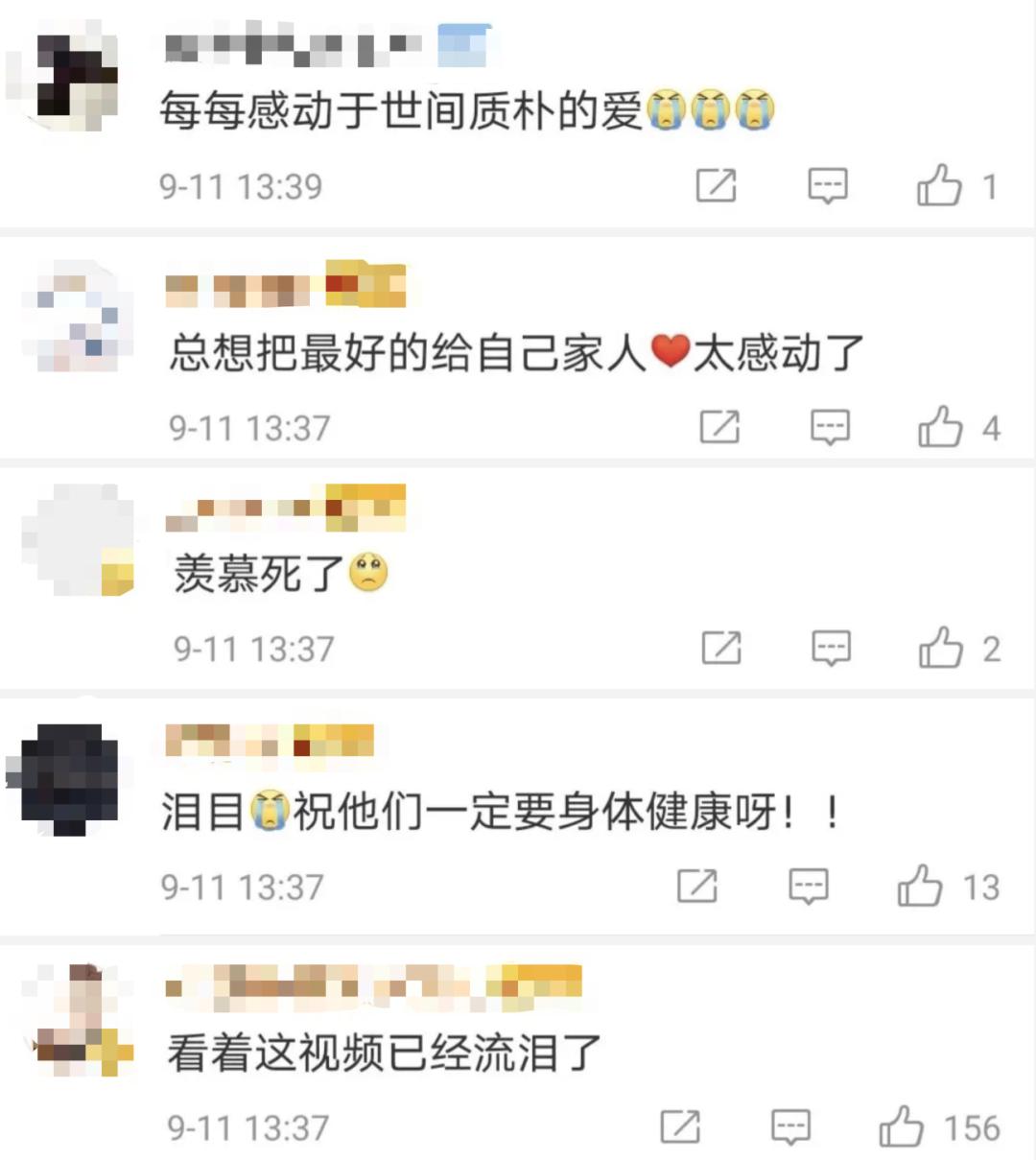Like the comment '每每感动于世间质朴的爱'
This screenshot has width=1036, height=1160.
point(939,185)
